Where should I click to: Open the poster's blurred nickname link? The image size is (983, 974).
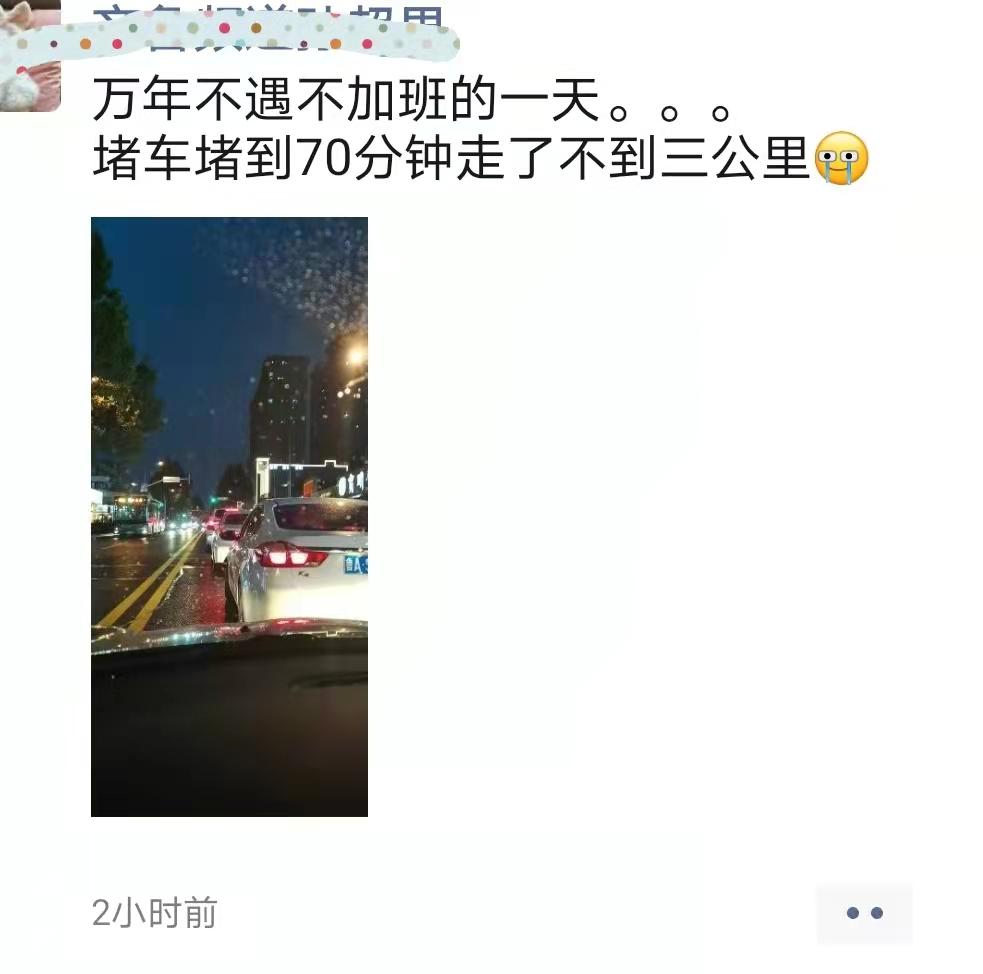coord(270,30)
